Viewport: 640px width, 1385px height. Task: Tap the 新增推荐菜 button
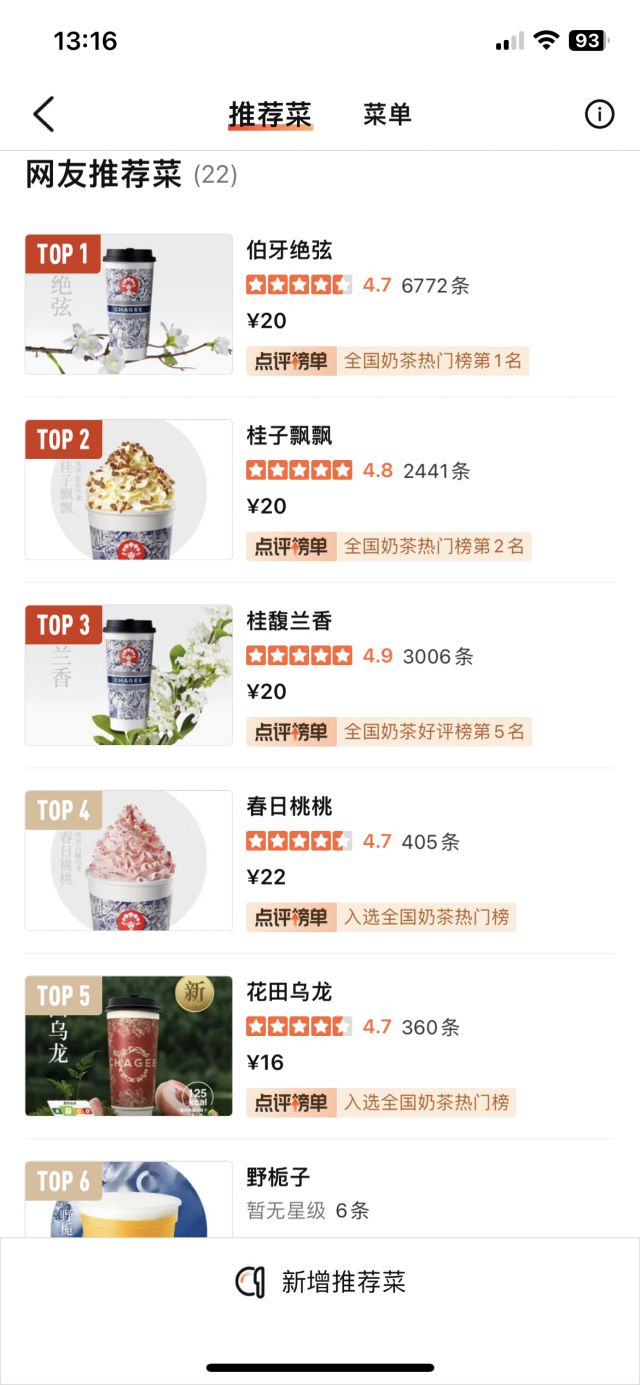coord(320,1282)
